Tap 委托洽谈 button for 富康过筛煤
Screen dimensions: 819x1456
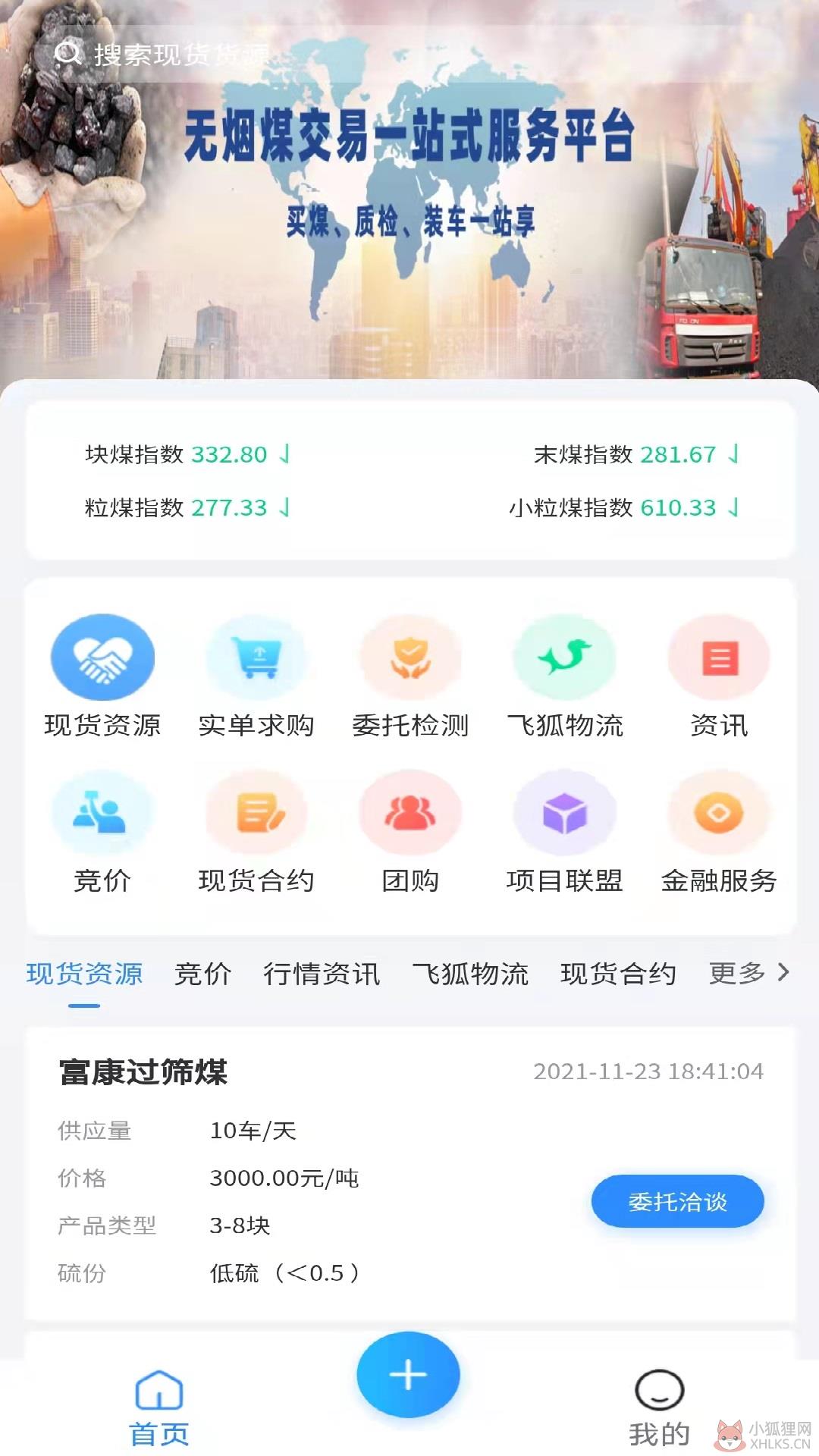(678, 1201)
